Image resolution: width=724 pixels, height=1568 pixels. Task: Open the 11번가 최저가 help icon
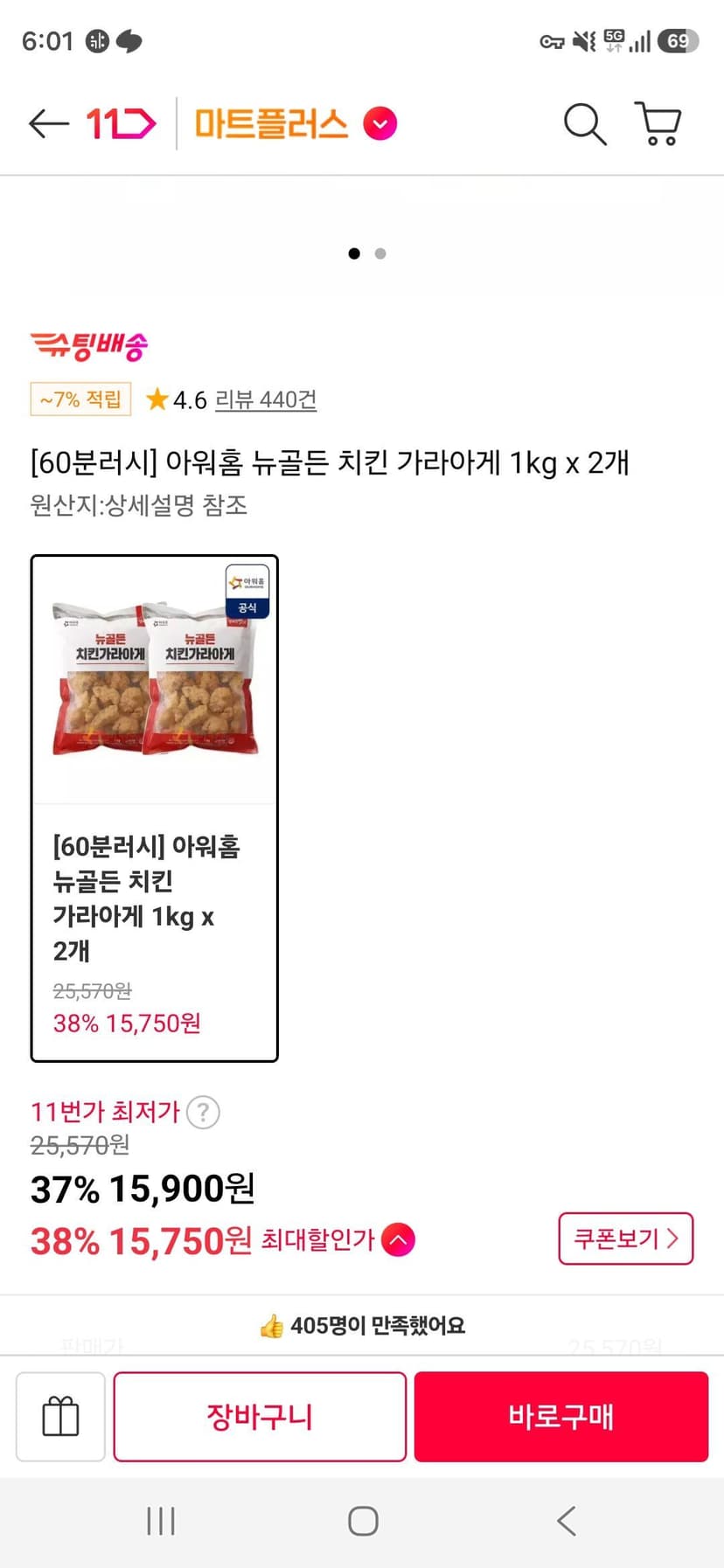pos(204,1113)
